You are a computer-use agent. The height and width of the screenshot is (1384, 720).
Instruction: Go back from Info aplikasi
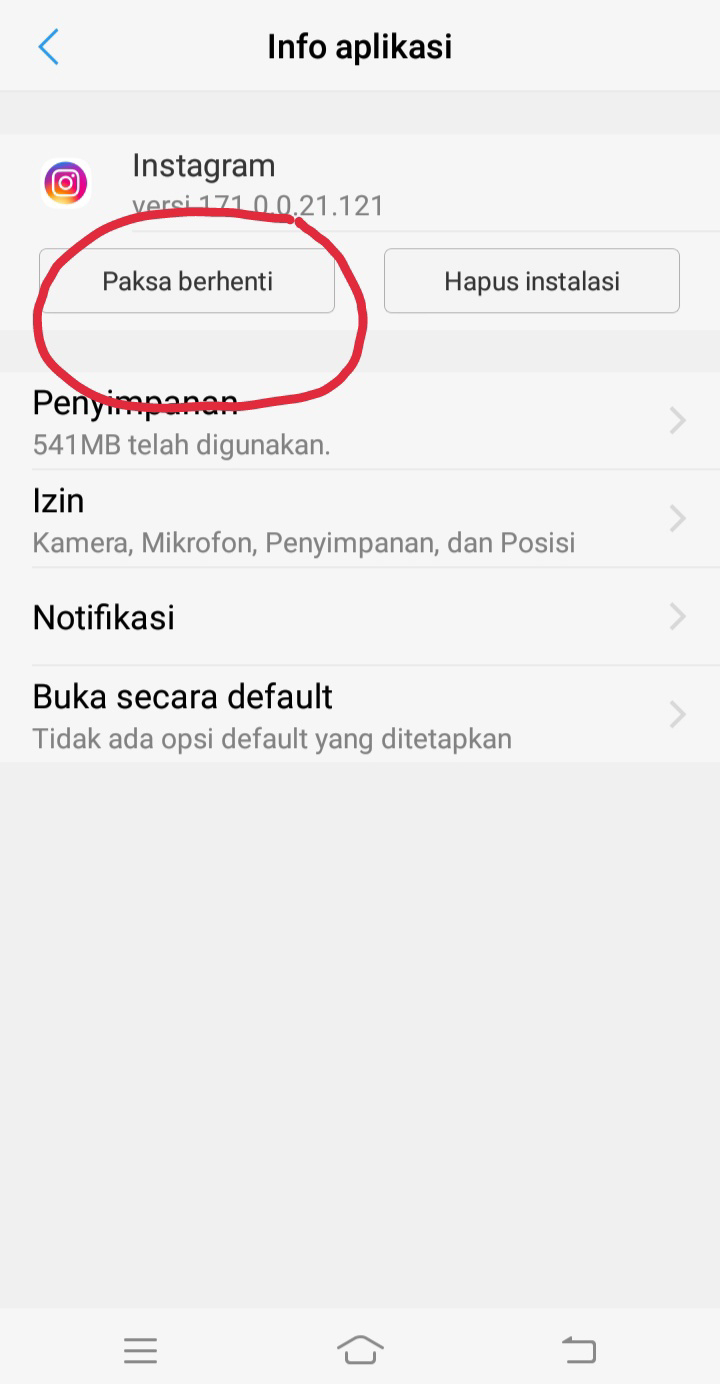point(48,47)
